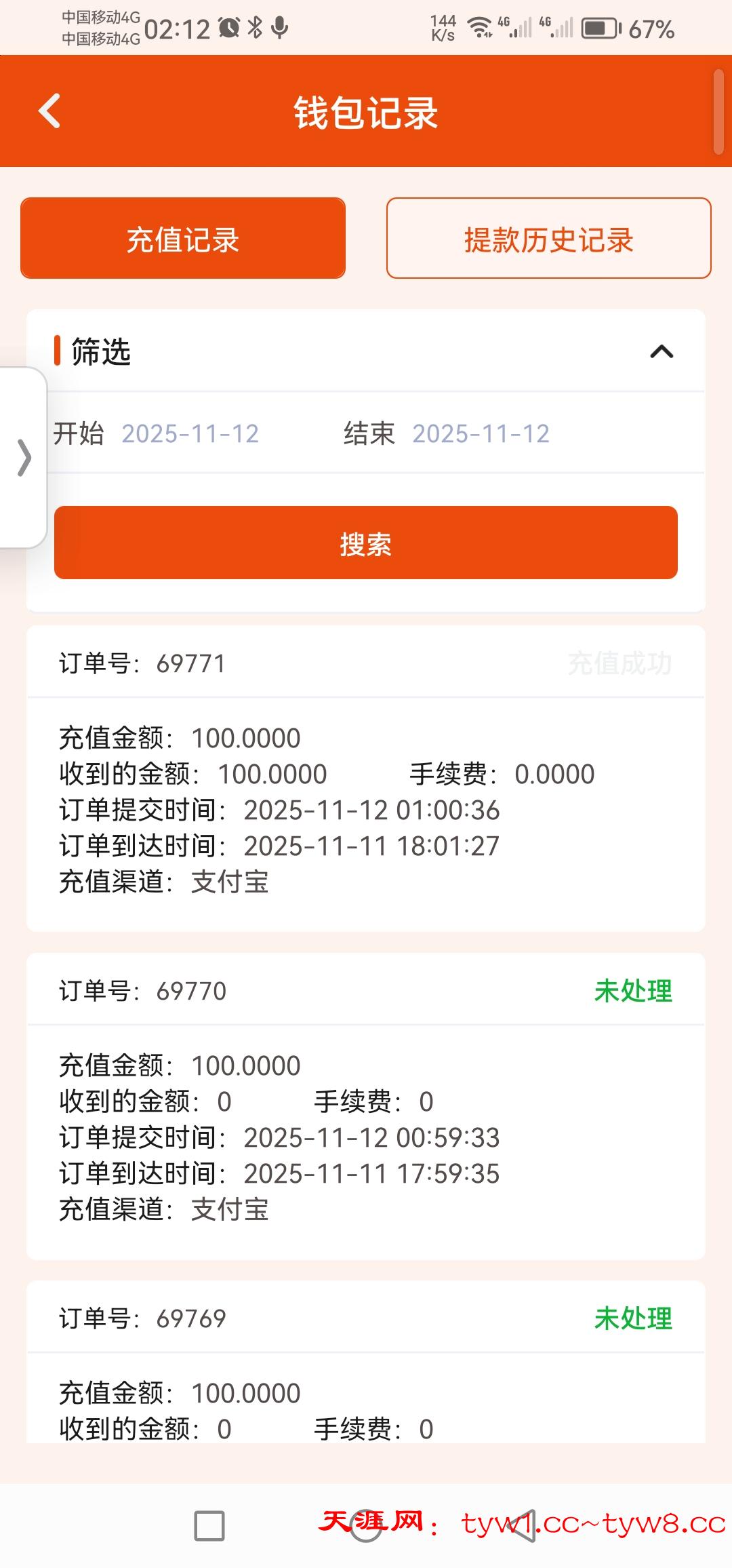Switch to the 提款历史记录 tab
Image resolution: width=732 pixels, height=1568 pixels.
(548, 239)
